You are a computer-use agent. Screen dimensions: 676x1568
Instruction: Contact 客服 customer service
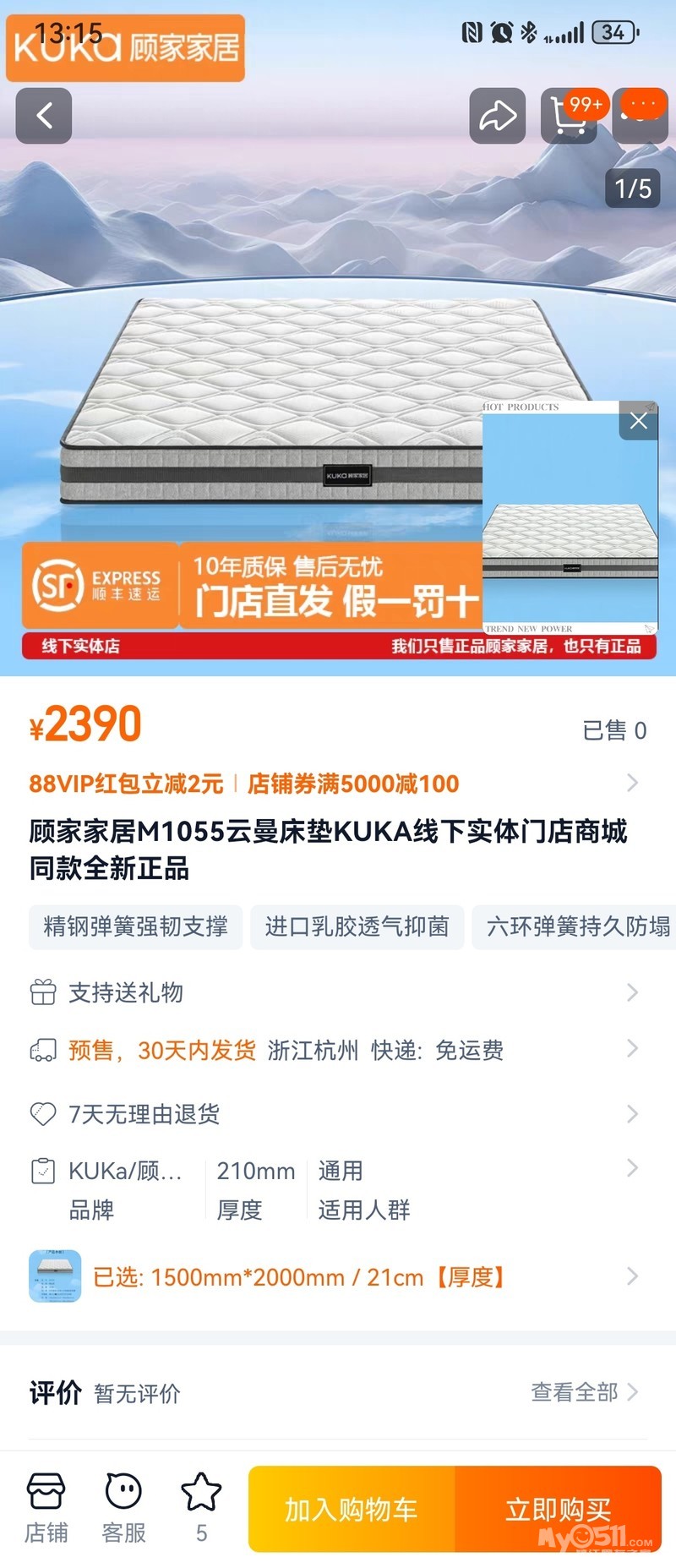click(123, 1509)
